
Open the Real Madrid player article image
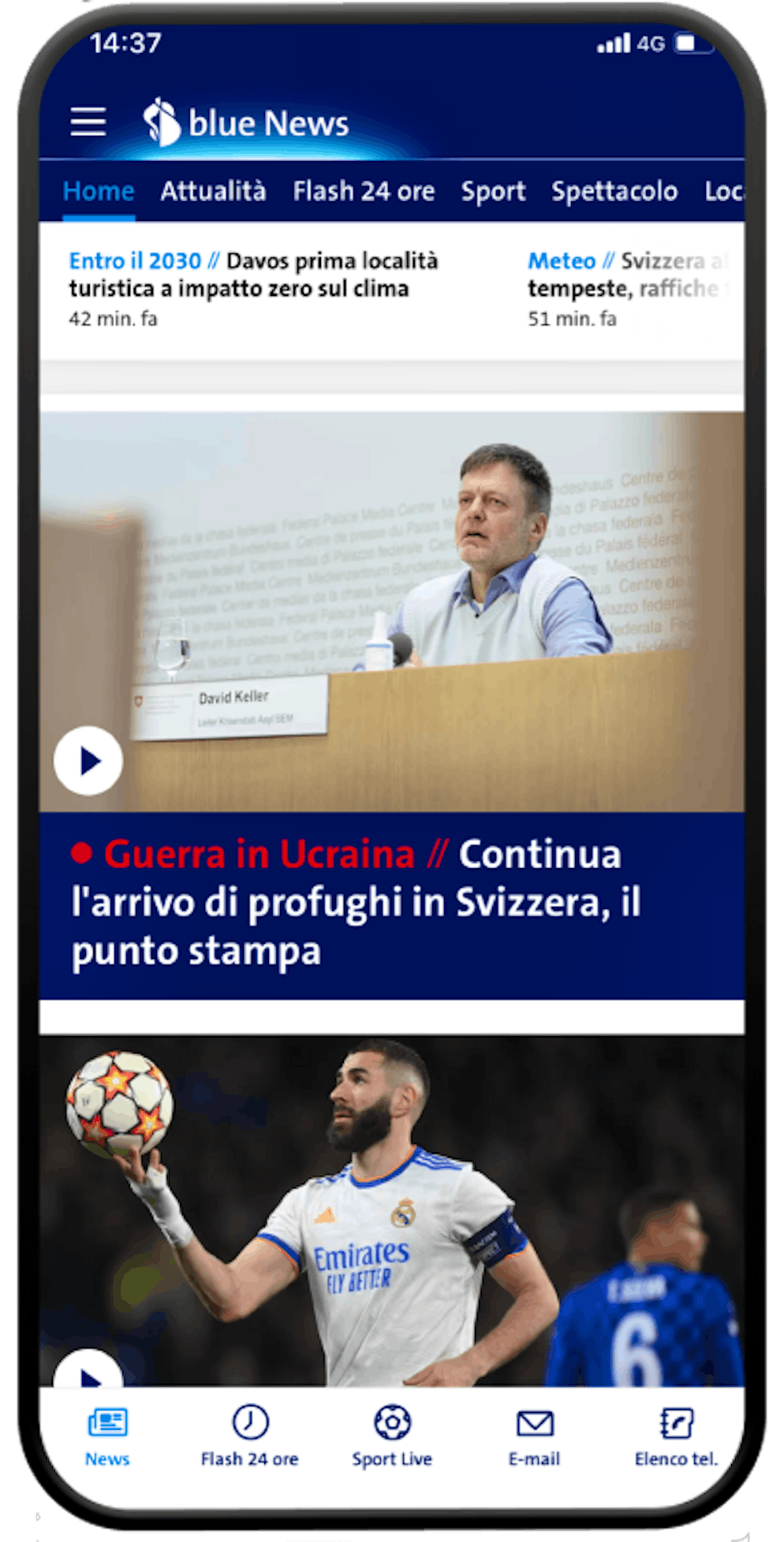[392, 1211]
